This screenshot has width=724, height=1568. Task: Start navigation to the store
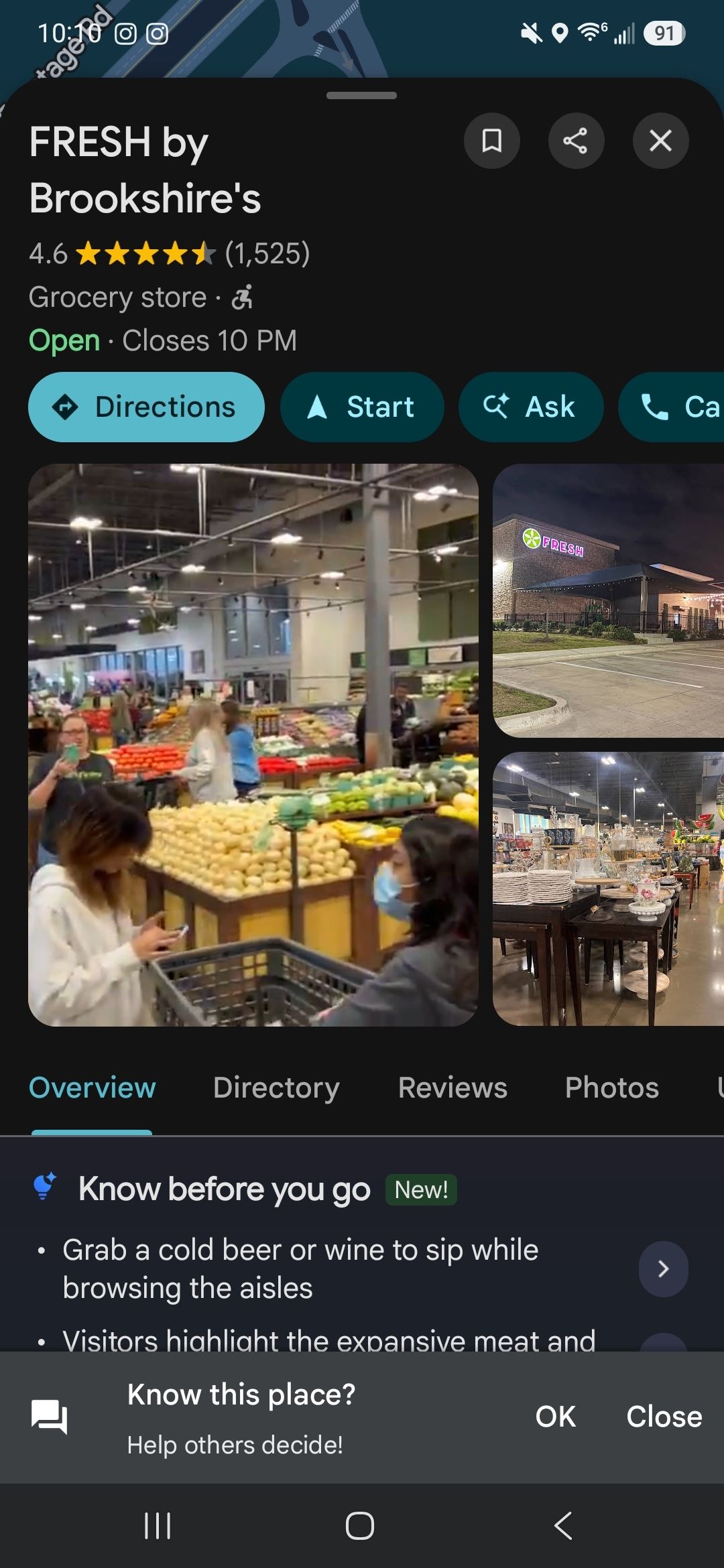tap(362, 407)
